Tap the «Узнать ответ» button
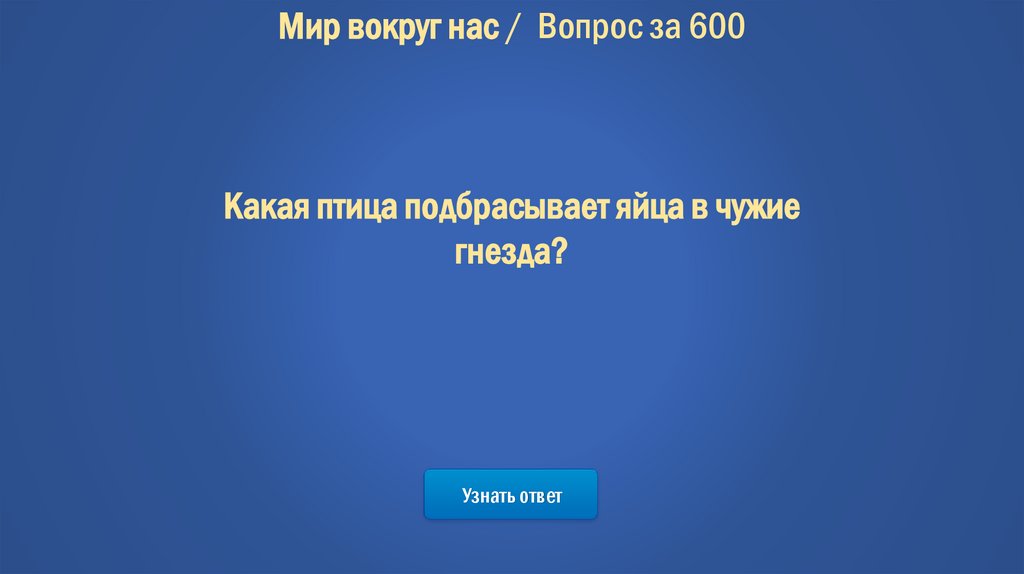The height and width of the screenshot is (574, 1024). (511, 495)
